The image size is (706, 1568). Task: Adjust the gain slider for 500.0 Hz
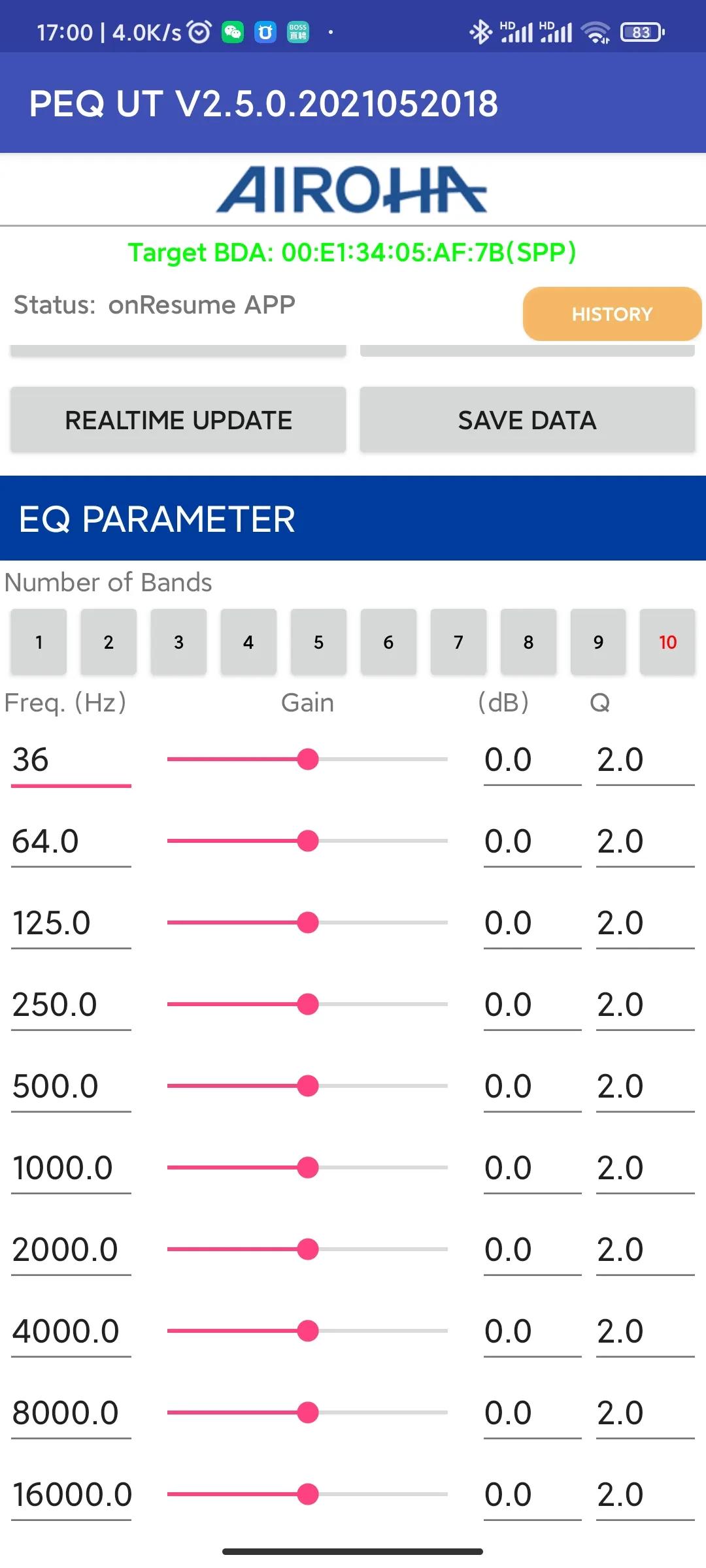coord(307,1086)
